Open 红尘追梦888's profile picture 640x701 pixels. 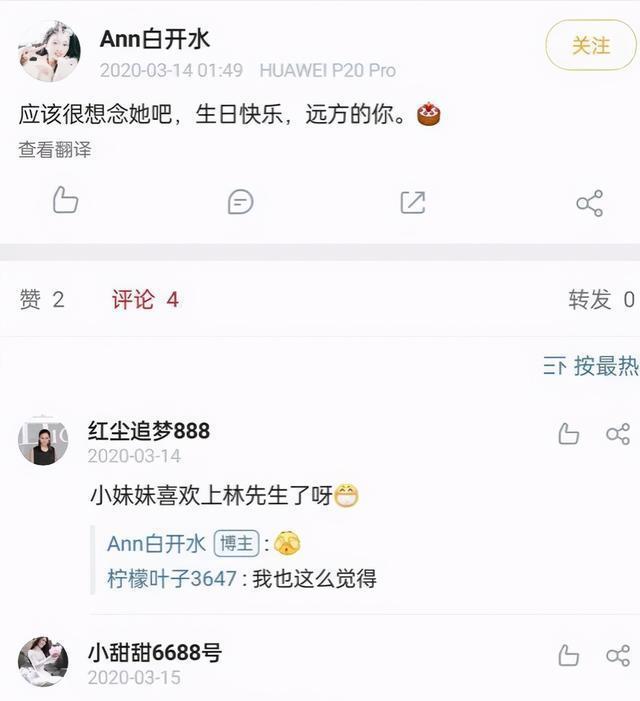[43, 441]
